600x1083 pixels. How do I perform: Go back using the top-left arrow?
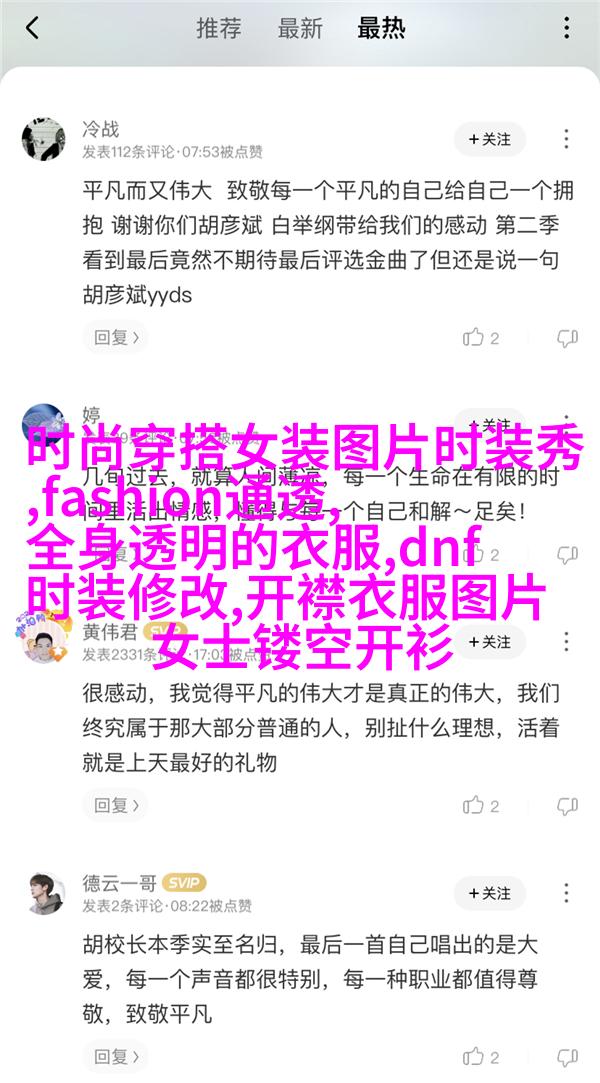[x=32, y=28]
